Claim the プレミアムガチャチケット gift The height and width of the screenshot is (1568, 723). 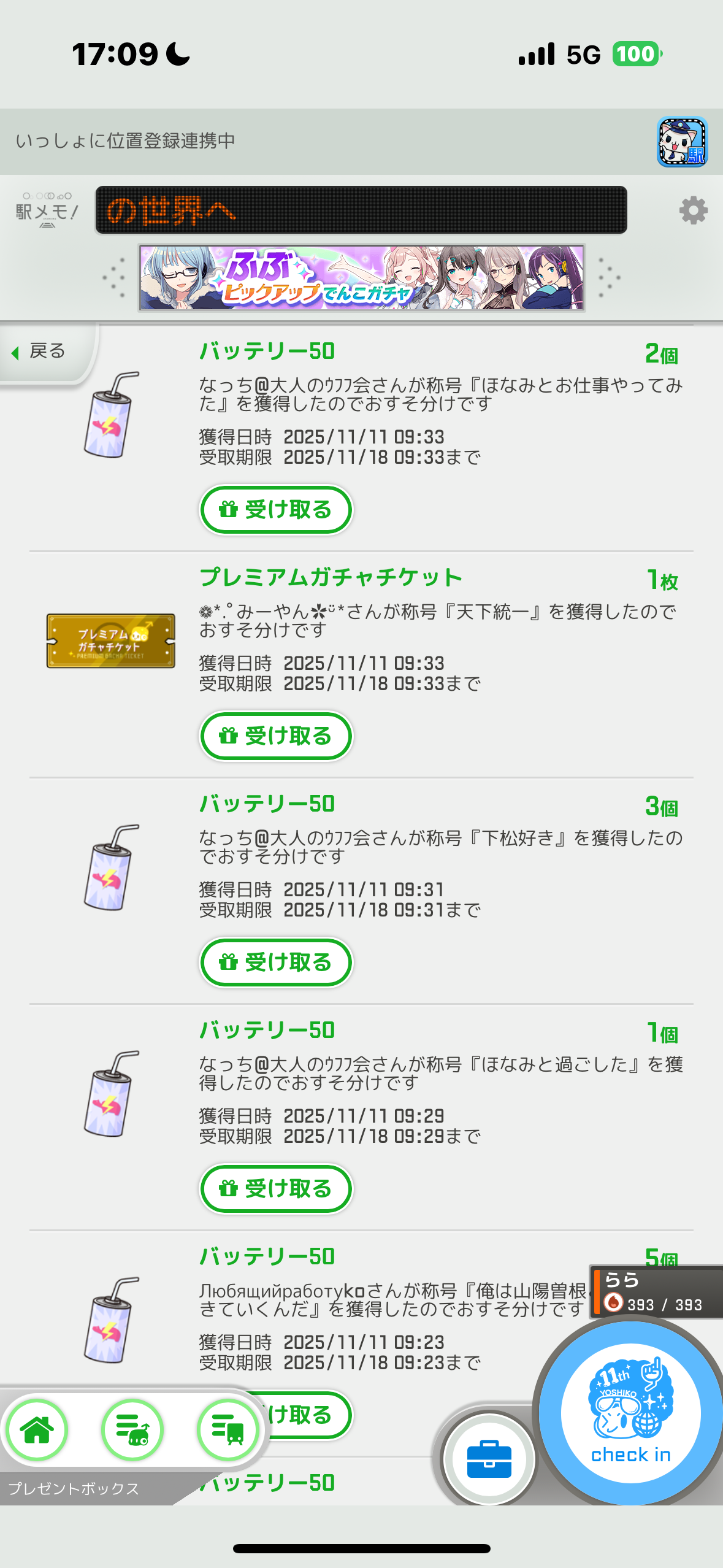tap(276, 736)
